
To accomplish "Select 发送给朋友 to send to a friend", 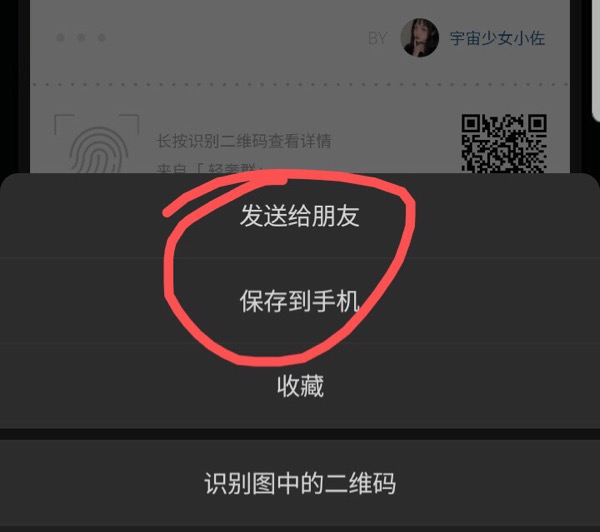I will pyautogui.click(x=299, y=216).
